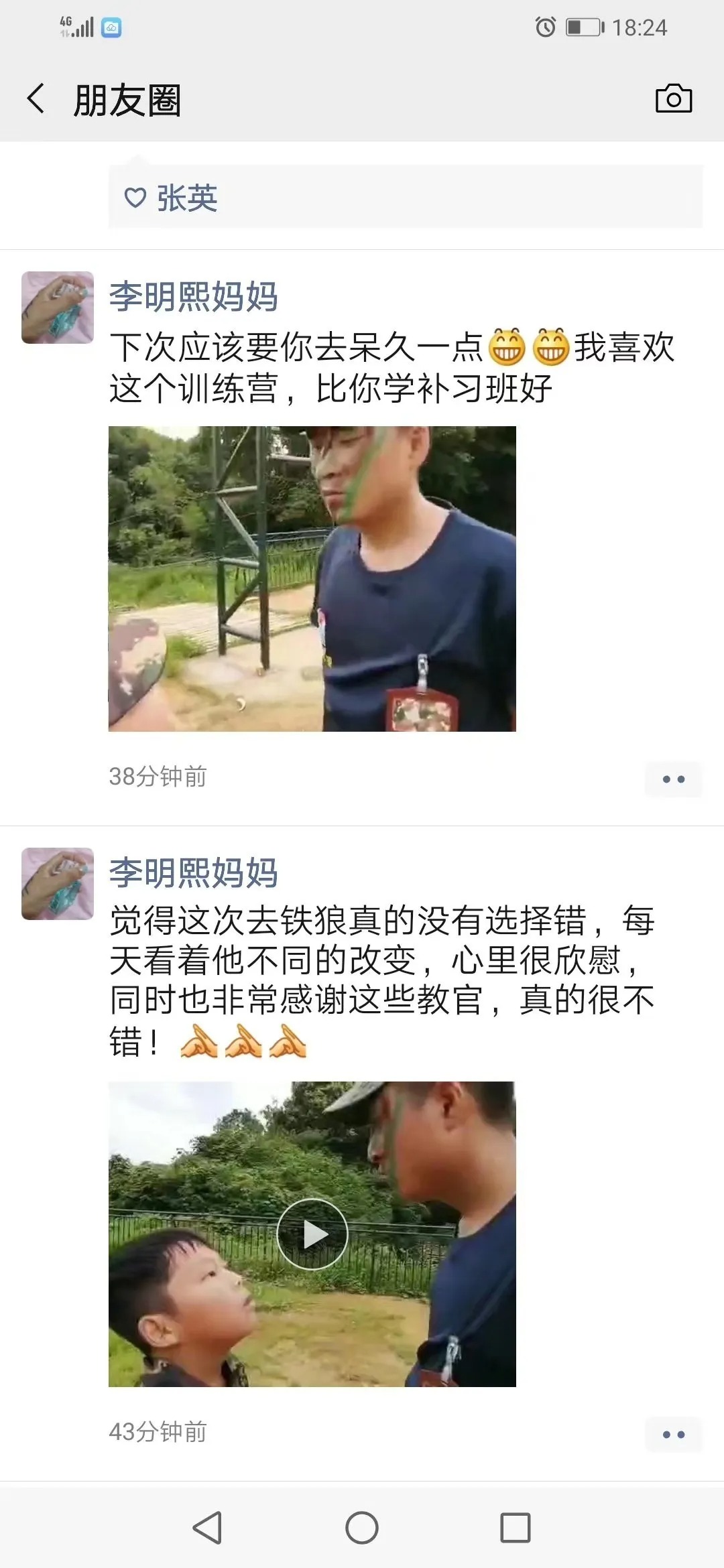Screen dimensions: 724x1568
Task: Go back from the 朋友圈 screen
Action: tap(37, 99)
